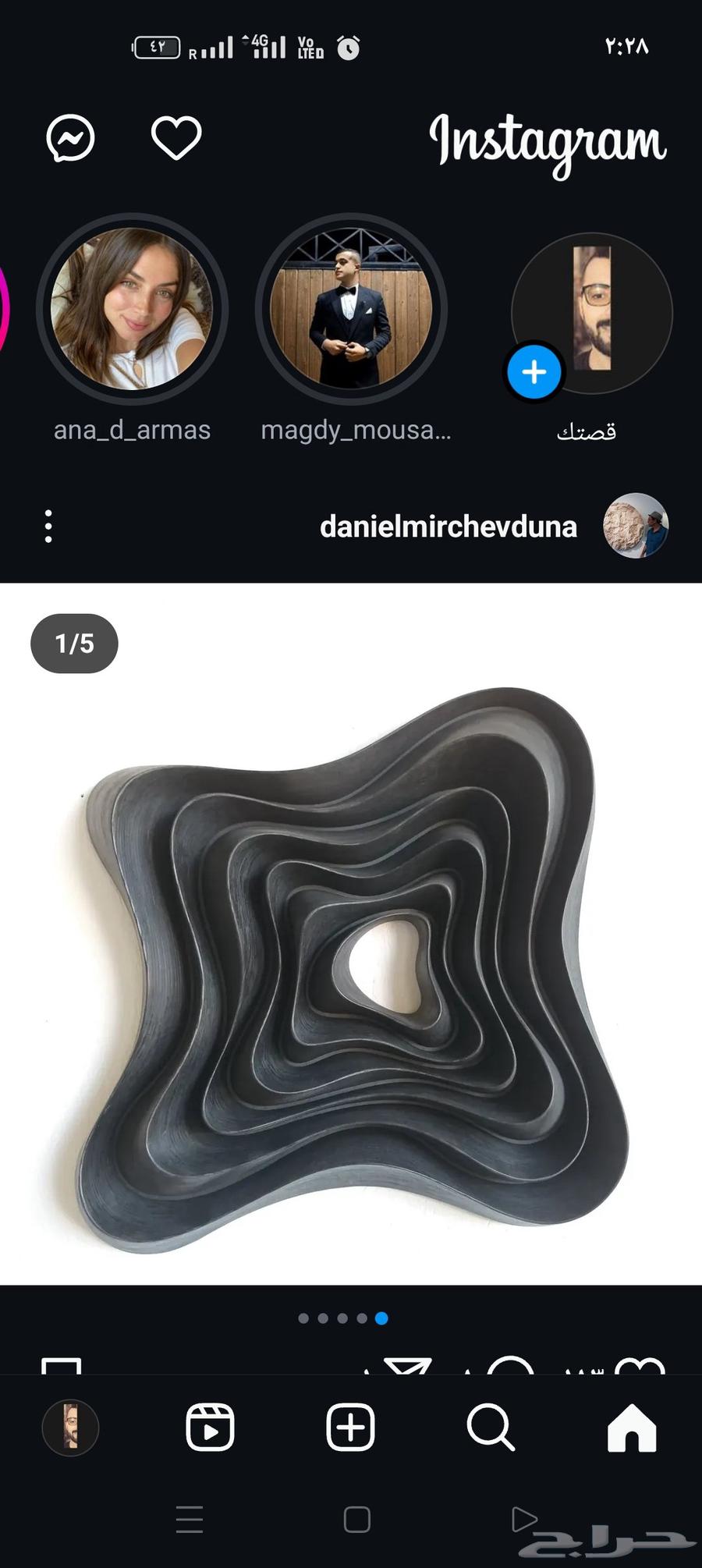This screenshot has width=702, height=1568.
Task: Go to the Home tab
Action: click(x=632, y=1428)
